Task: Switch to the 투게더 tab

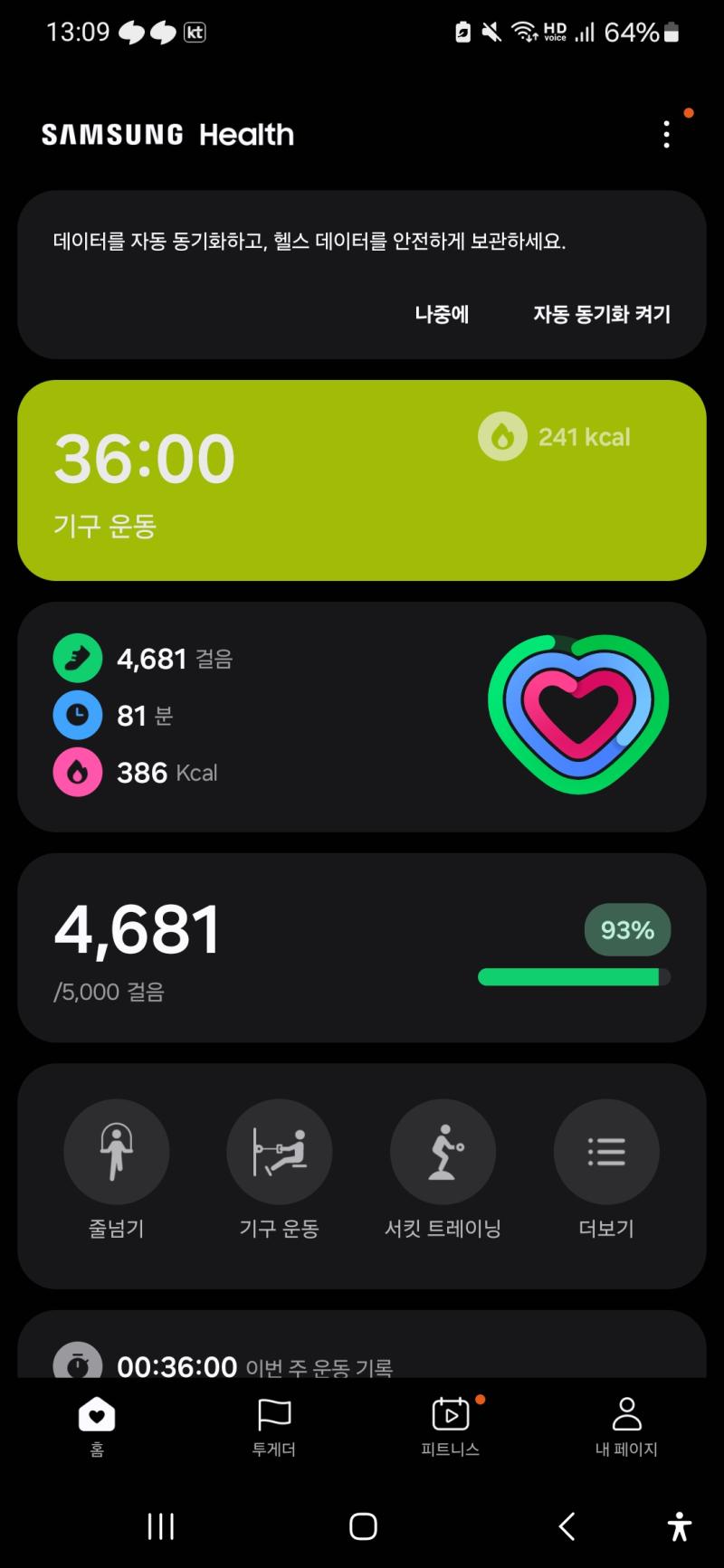Action: tap(273, 1427)
